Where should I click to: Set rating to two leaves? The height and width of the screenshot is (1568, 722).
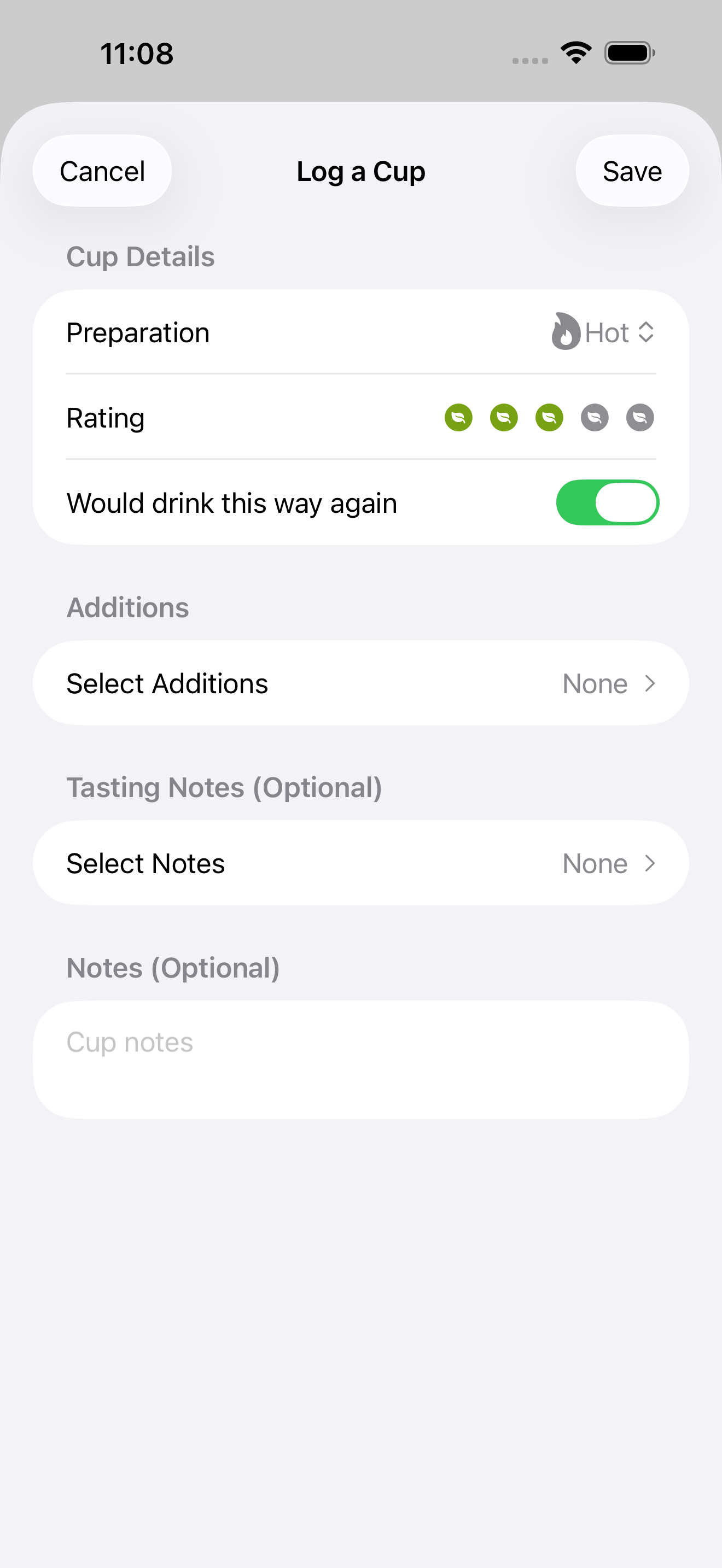(503, 418)
